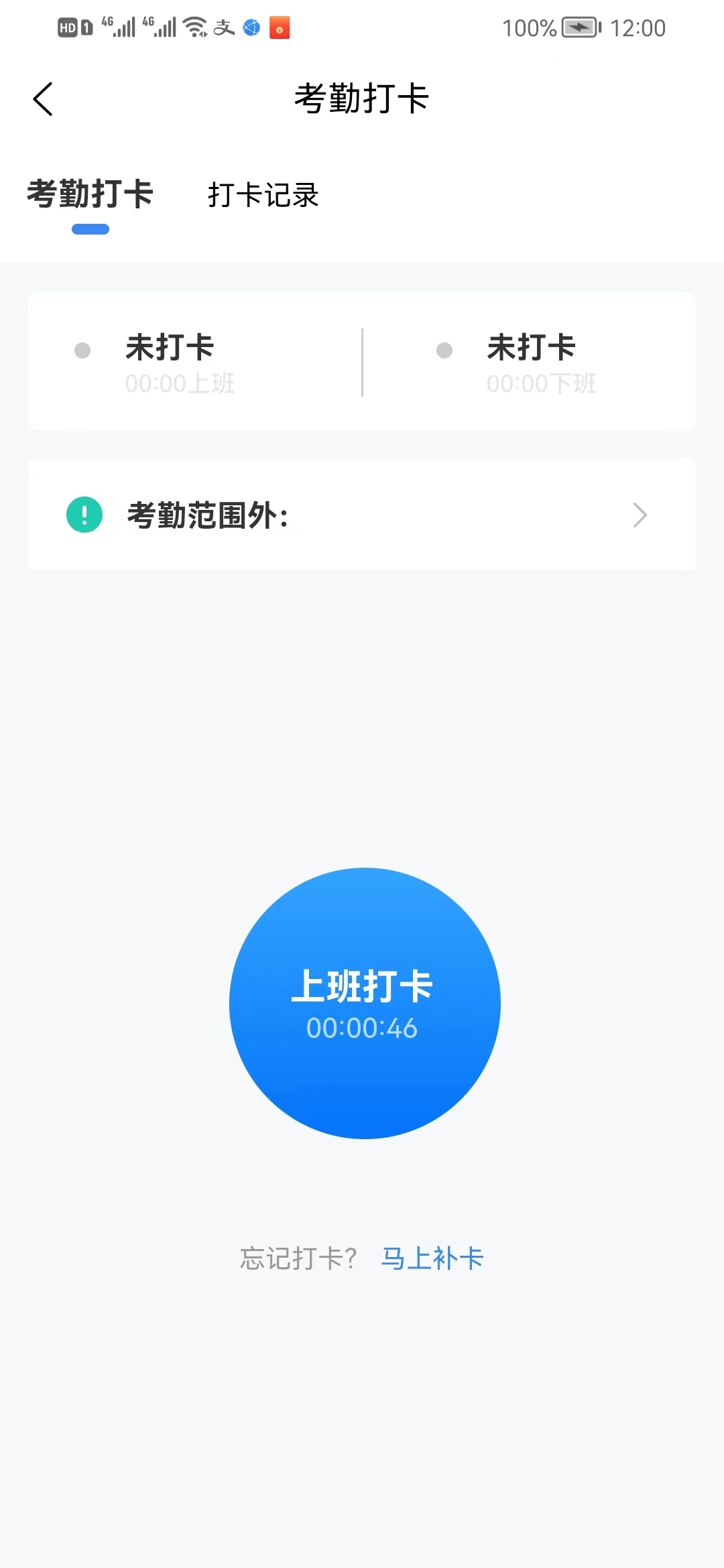This screenshot has width=724, height=1568.
Task: Tap the battery indicator in the status bar
Action: 578,27
